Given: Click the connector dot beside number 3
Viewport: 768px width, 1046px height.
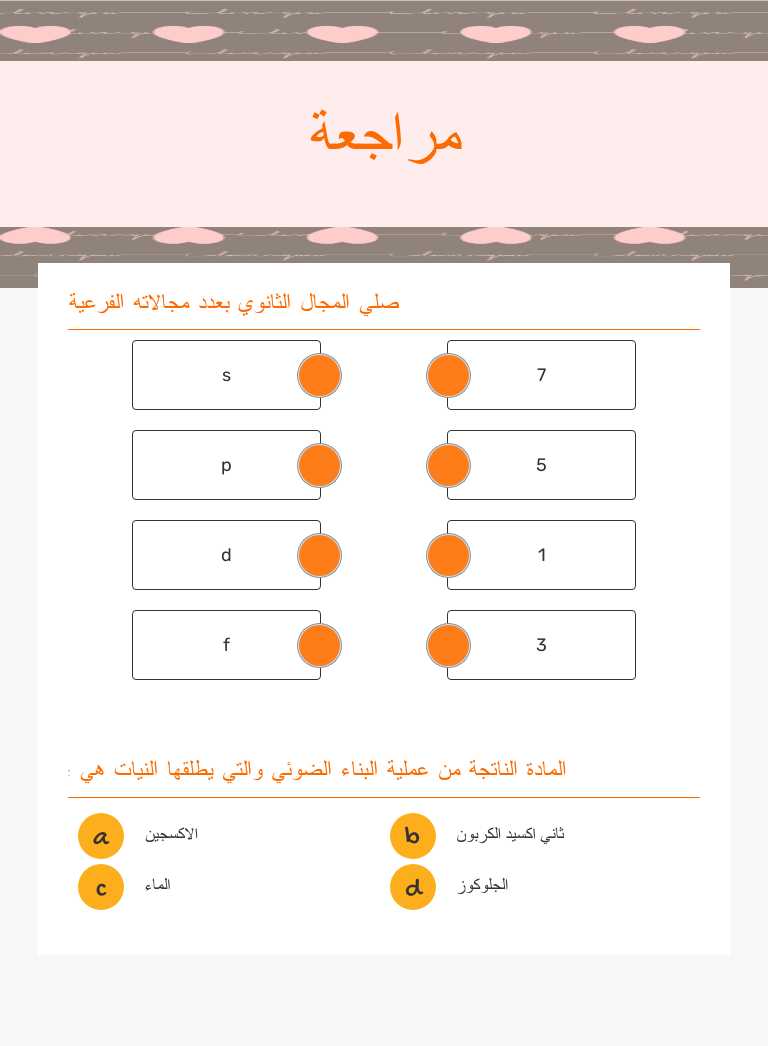Looking at the screenshot, I should [x=448, y=645].
